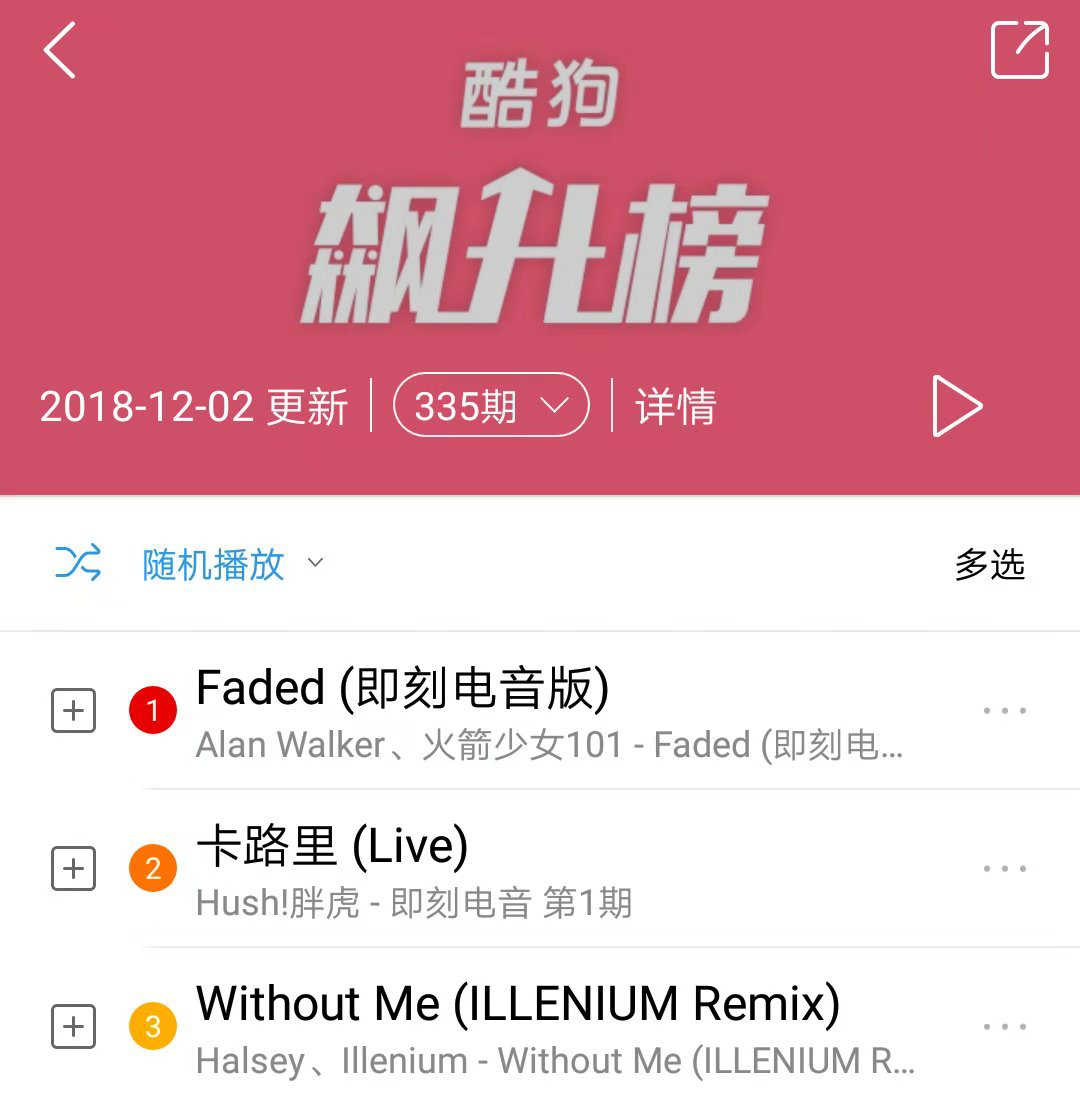
Task: Open more options for Without Me
Action: click(1004, 1027)
